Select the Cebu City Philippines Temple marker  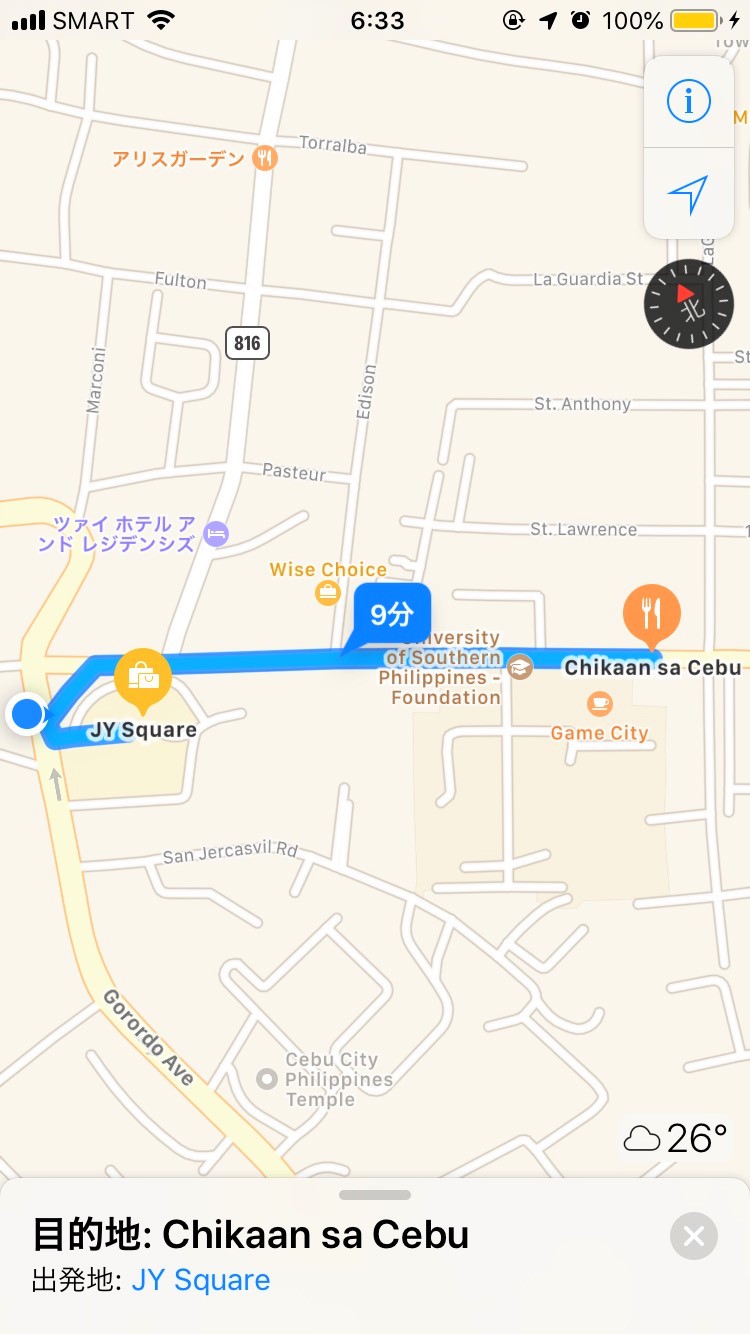(x=267, y=1079)
